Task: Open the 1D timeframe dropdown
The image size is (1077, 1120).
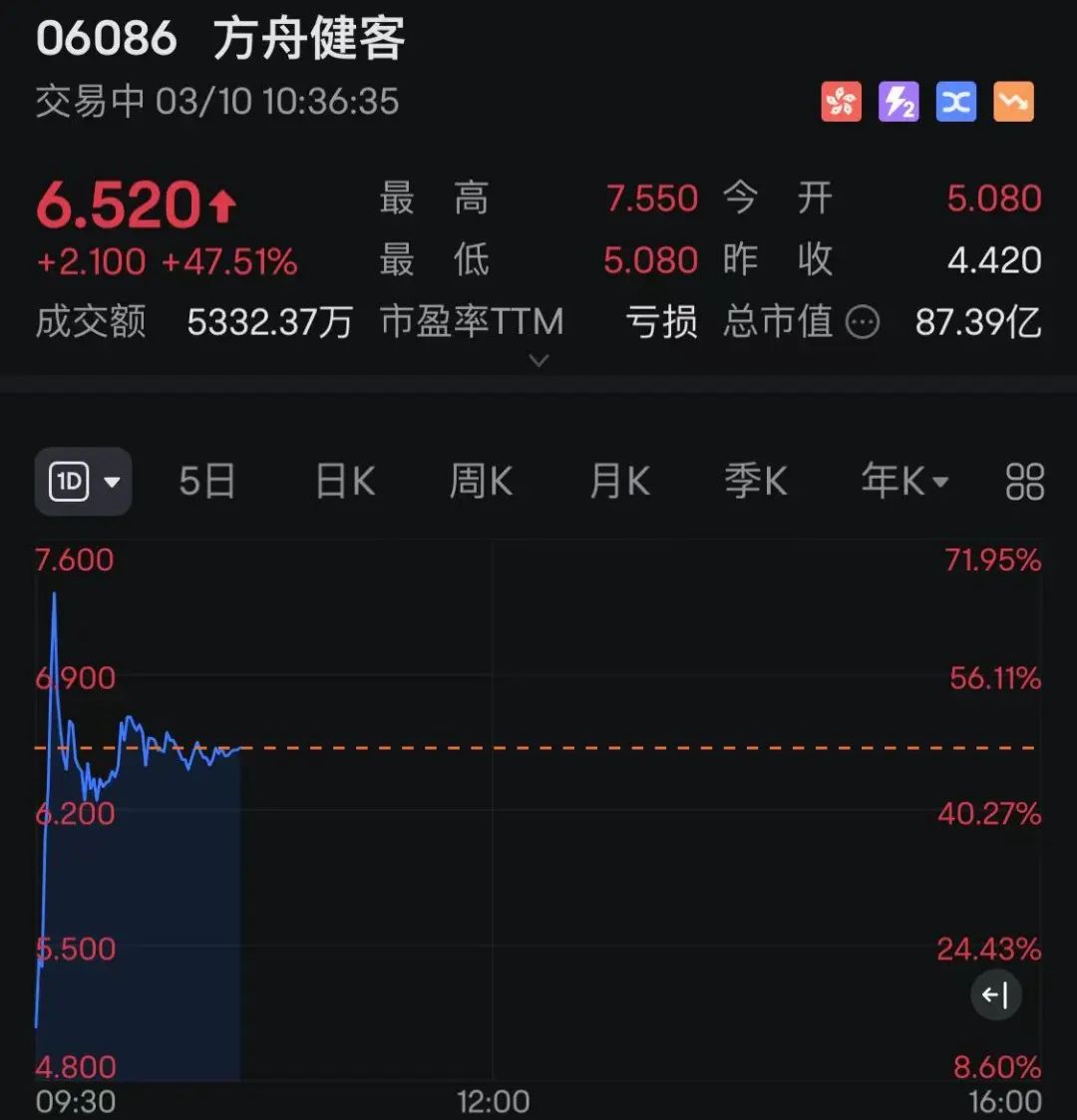Action: point(83,483)
